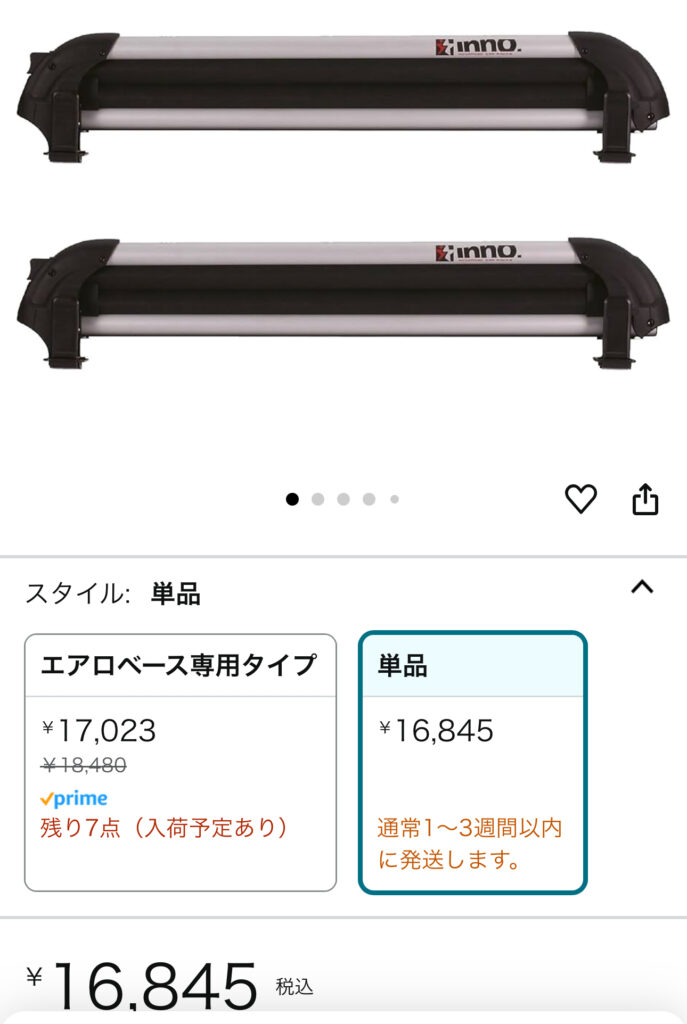The image size is (687, 1024).
Task: Share this product page
Action: 645,498
